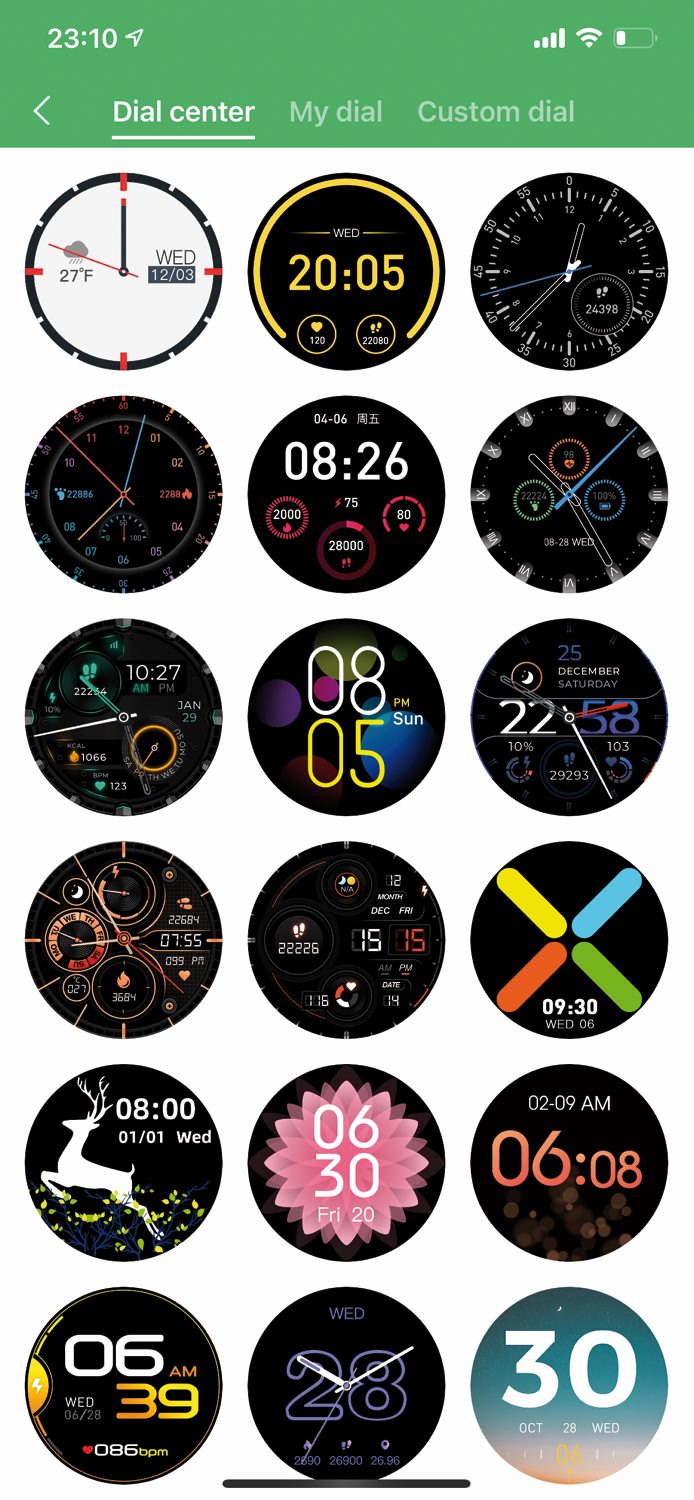Image resolution: width=694 pixels, height=1500 pixels.
Task: Select the colorful bubbles 08 05 dial
Action: pos(346,717)
